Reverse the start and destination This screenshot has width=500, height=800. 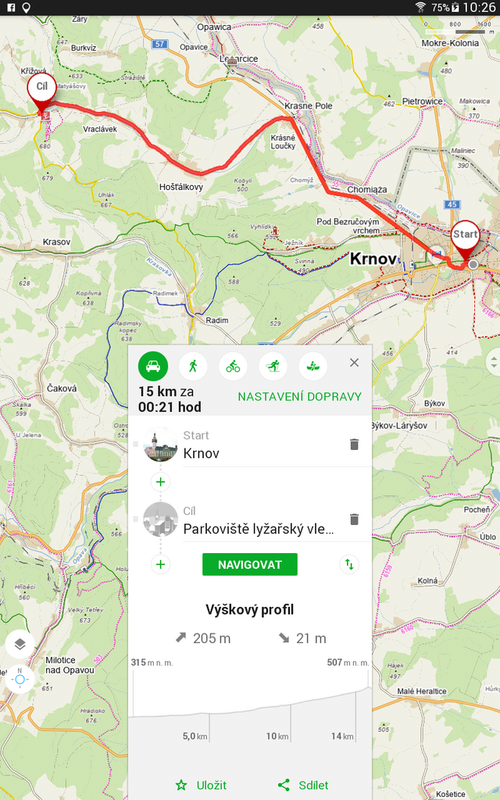(349, 564)
